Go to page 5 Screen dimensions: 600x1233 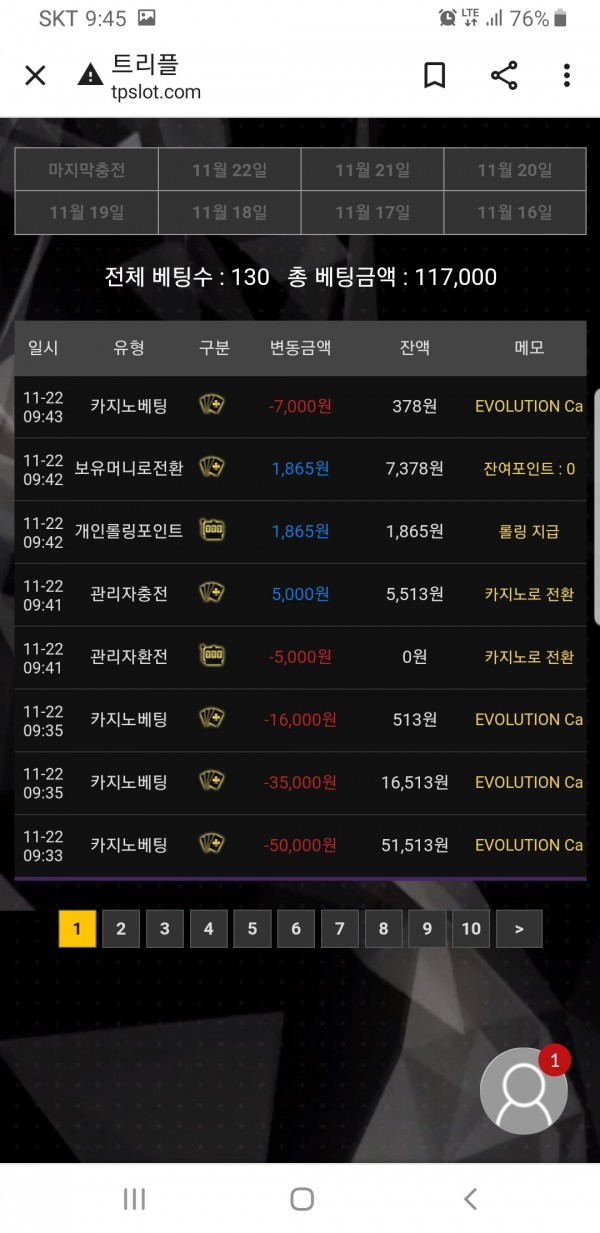click(x=252, y=929)
